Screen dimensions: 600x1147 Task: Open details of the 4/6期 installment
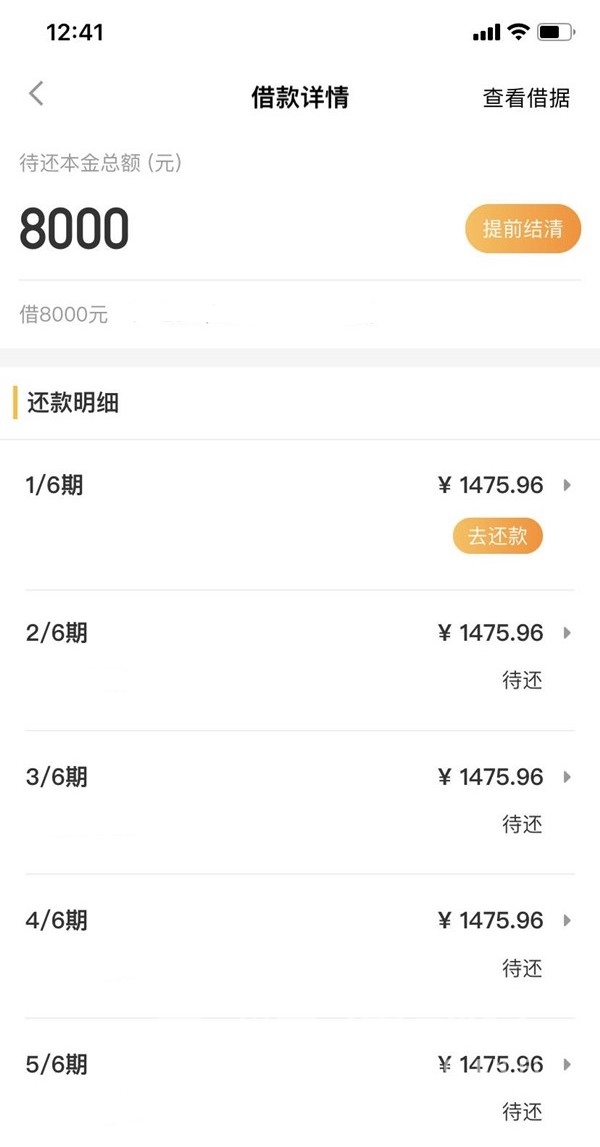tap(300, 946)
